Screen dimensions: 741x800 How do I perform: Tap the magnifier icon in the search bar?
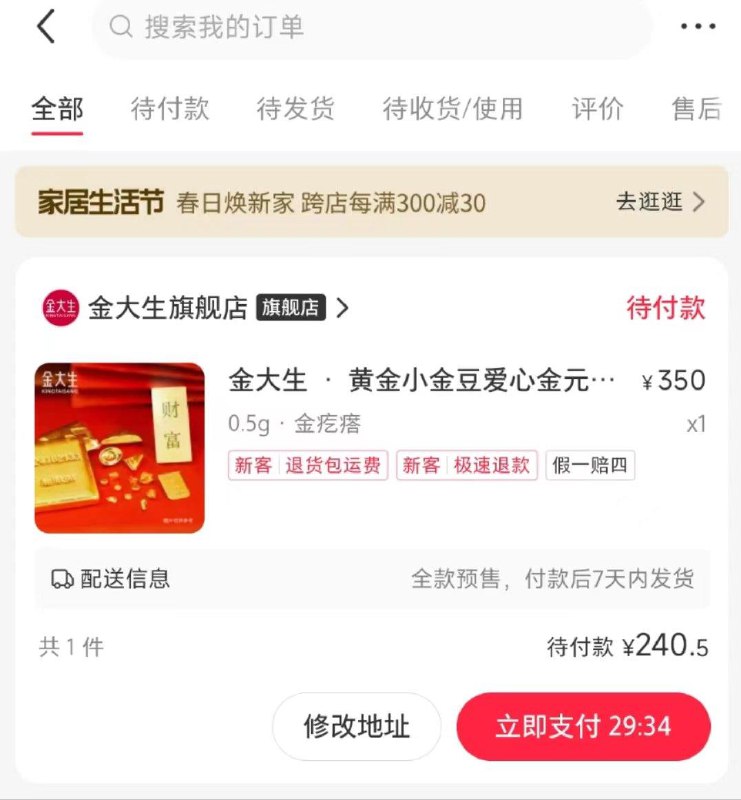(122, 29)
